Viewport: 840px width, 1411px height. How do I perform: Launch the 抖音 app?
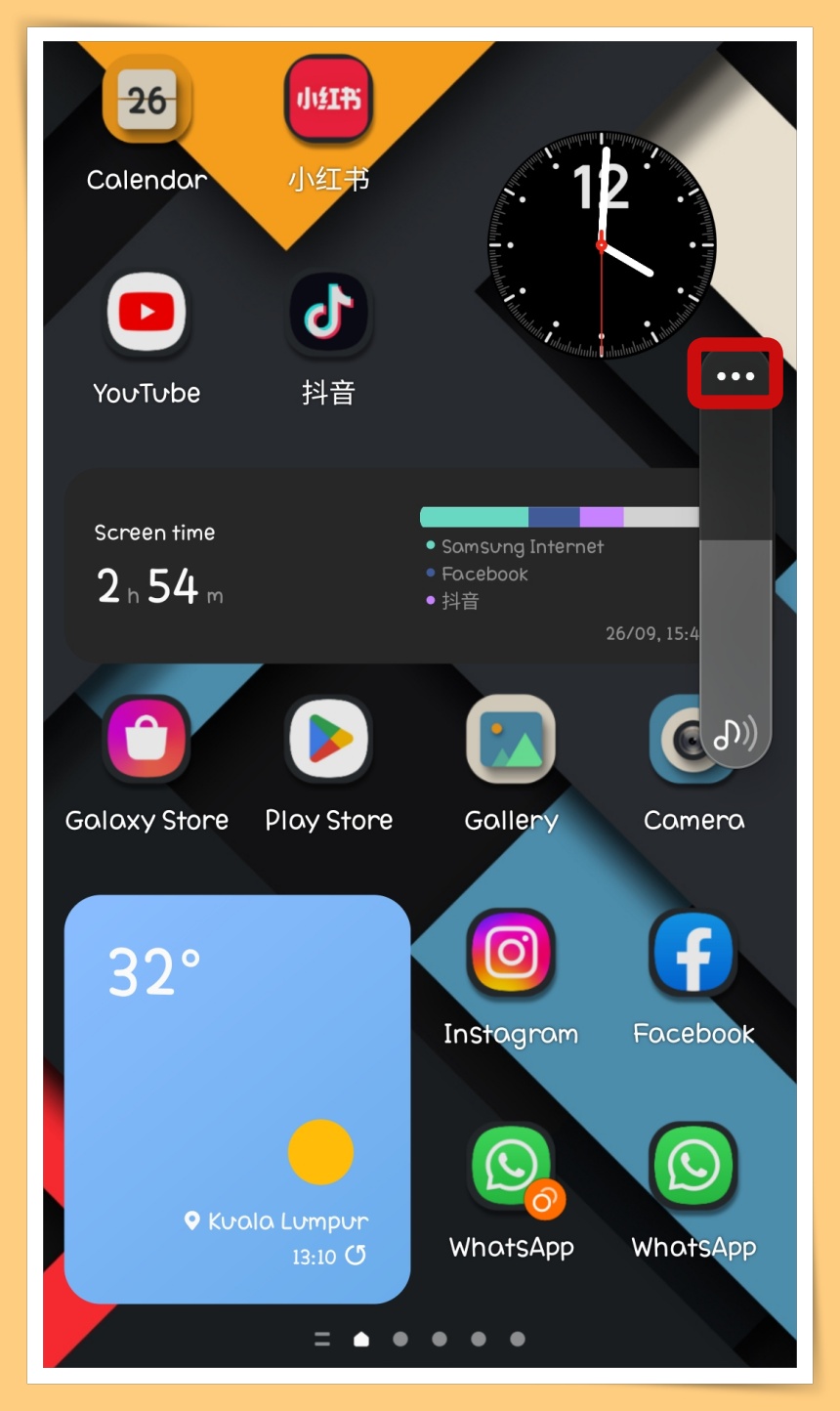click(x=328, y=314)
